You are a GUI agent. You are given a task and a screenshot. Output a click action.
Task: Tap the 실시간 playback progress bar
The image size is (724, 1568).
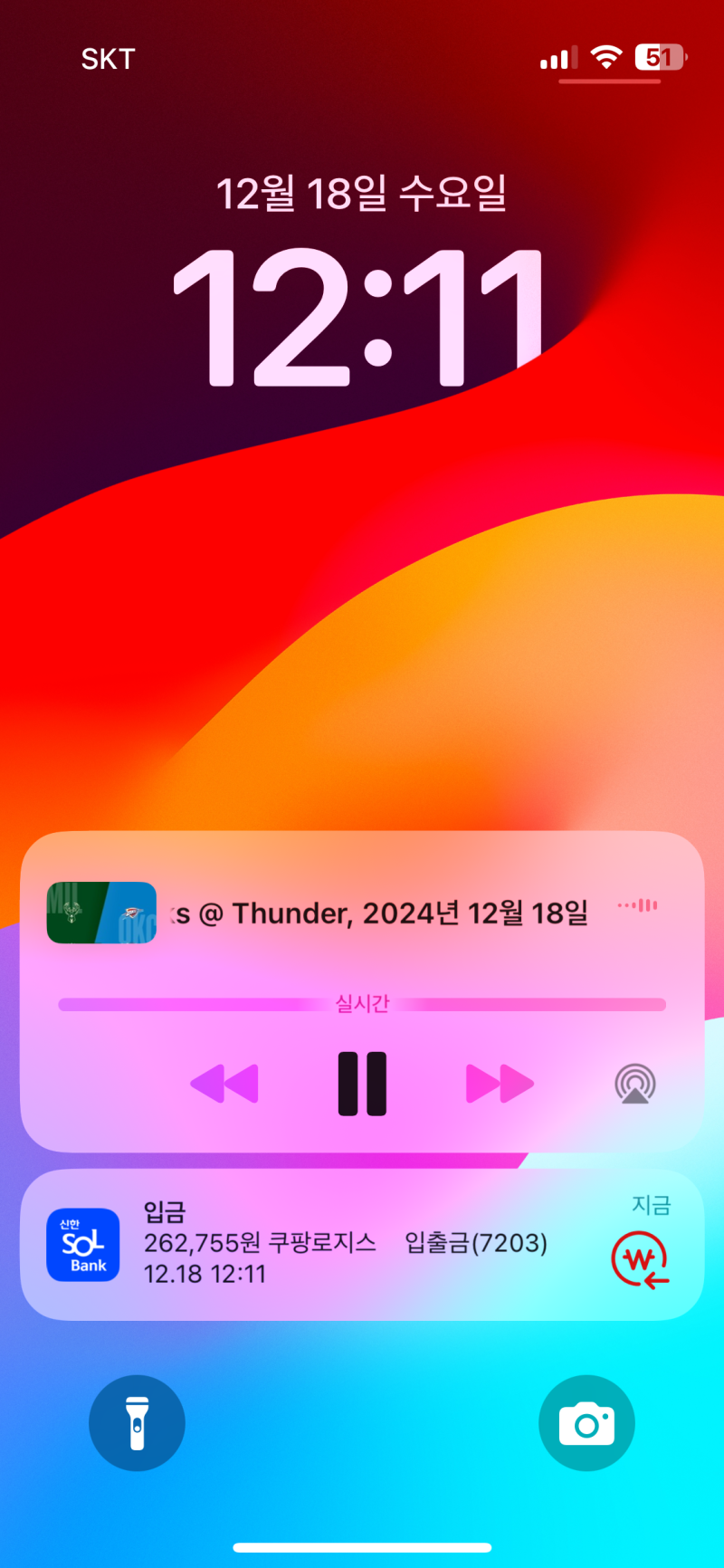pos(362,1004)
